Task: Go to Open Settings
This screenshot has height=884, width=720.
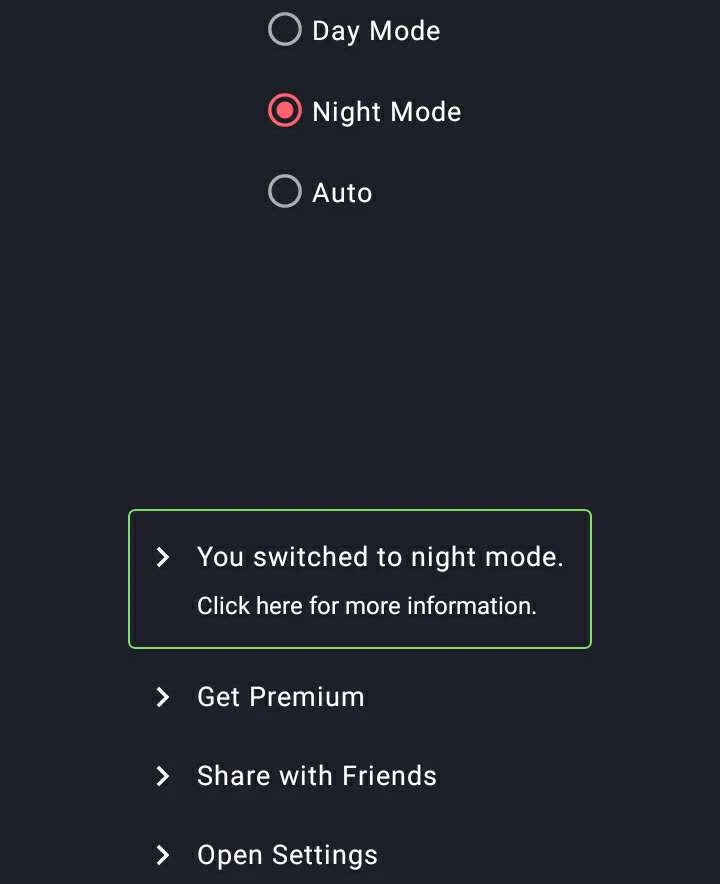Action: 287,855
